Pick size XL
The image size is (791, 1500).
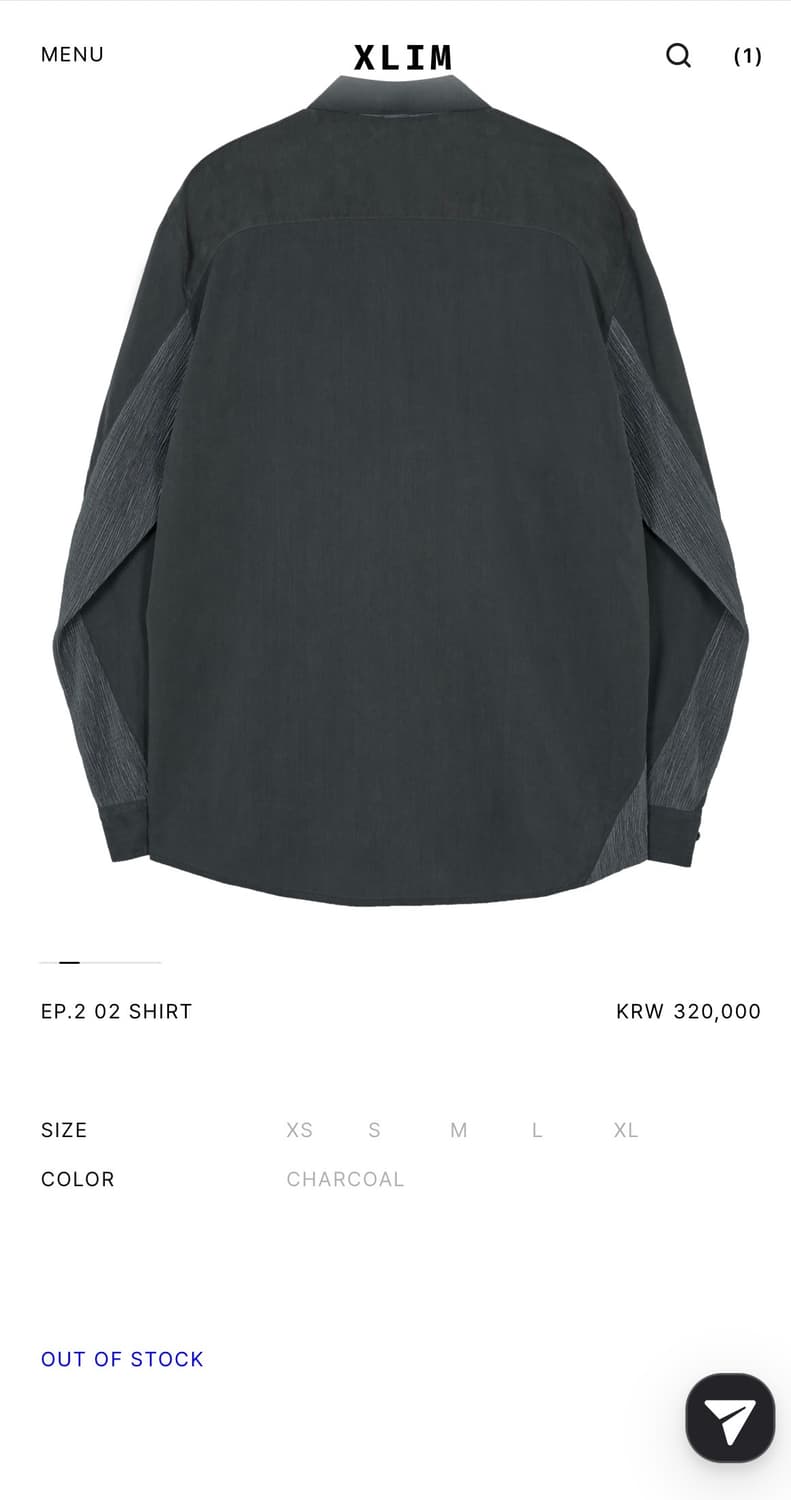(x=625, y=1130)
